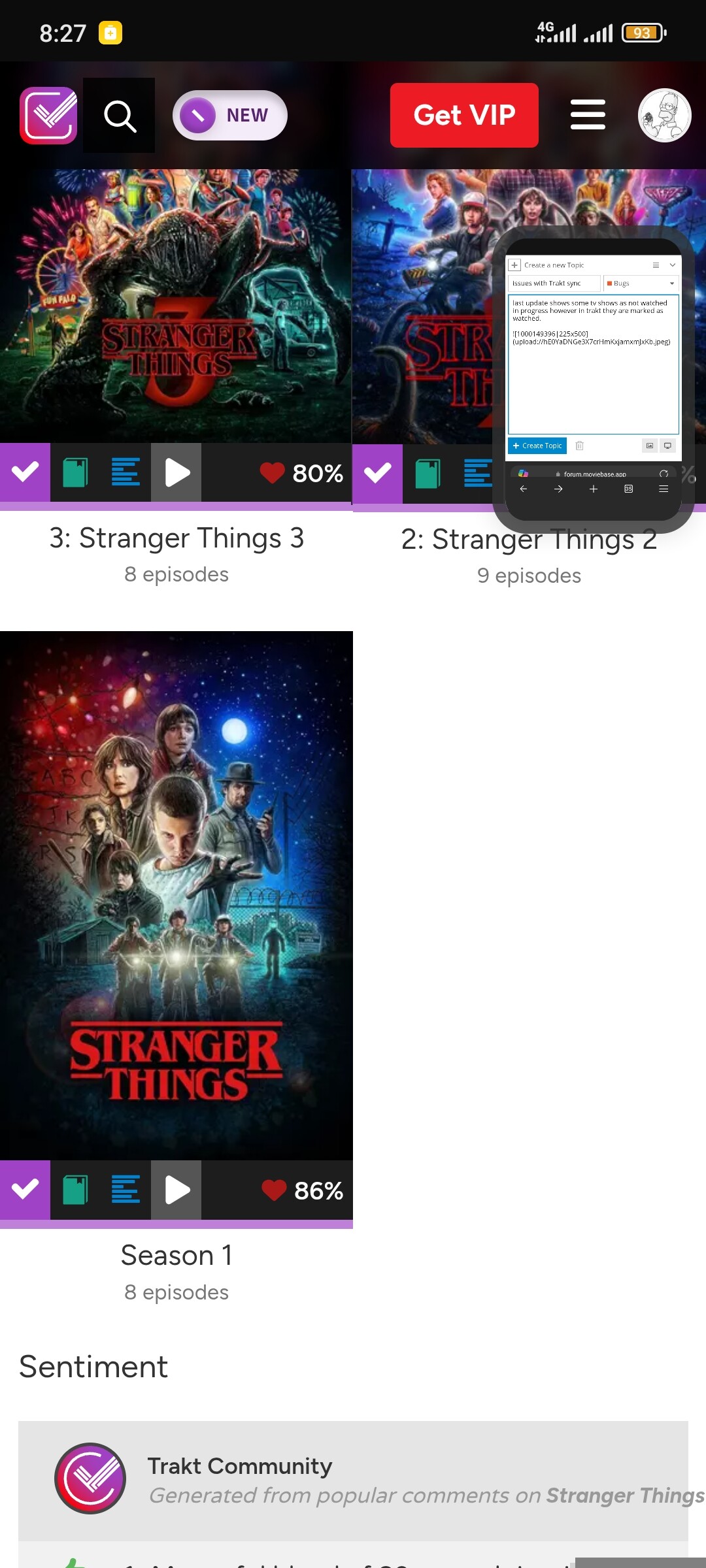Image resolution: width=706 pixels, height=1568 pixels.
Task: Open the search icon
Action: click(x=120, y=116)
